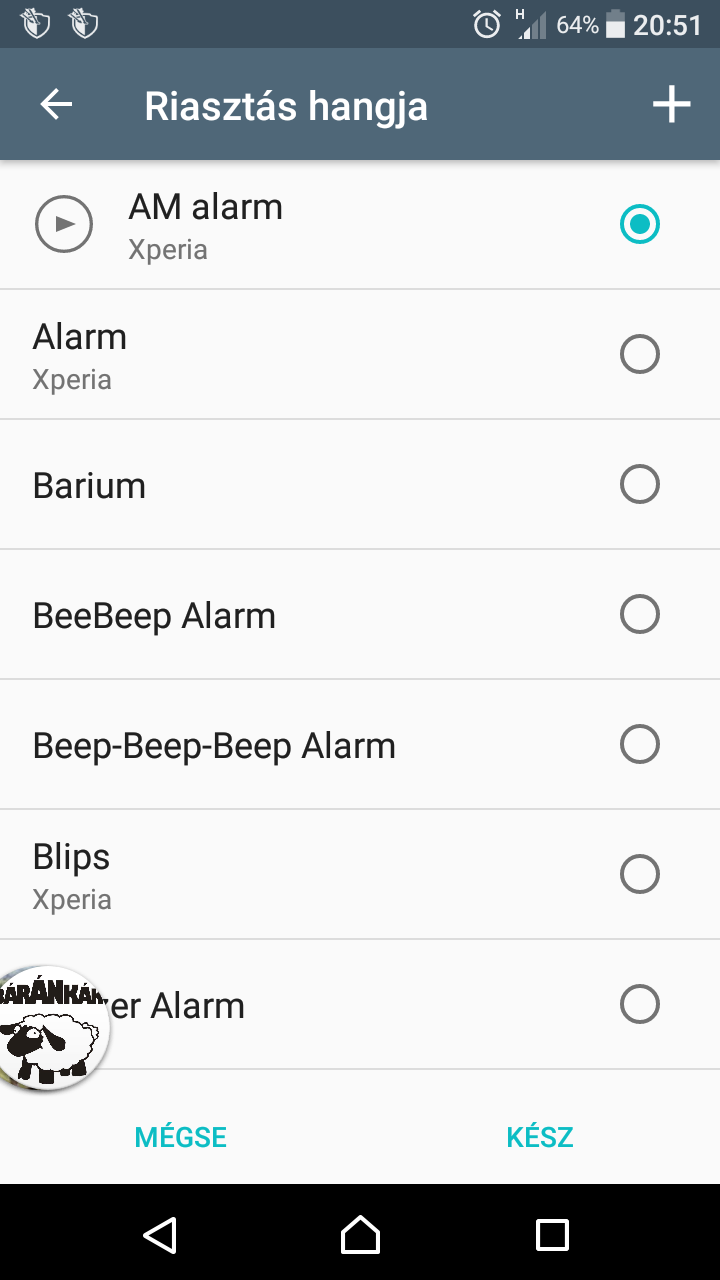Open the recent apps view

click(552, 1235)
